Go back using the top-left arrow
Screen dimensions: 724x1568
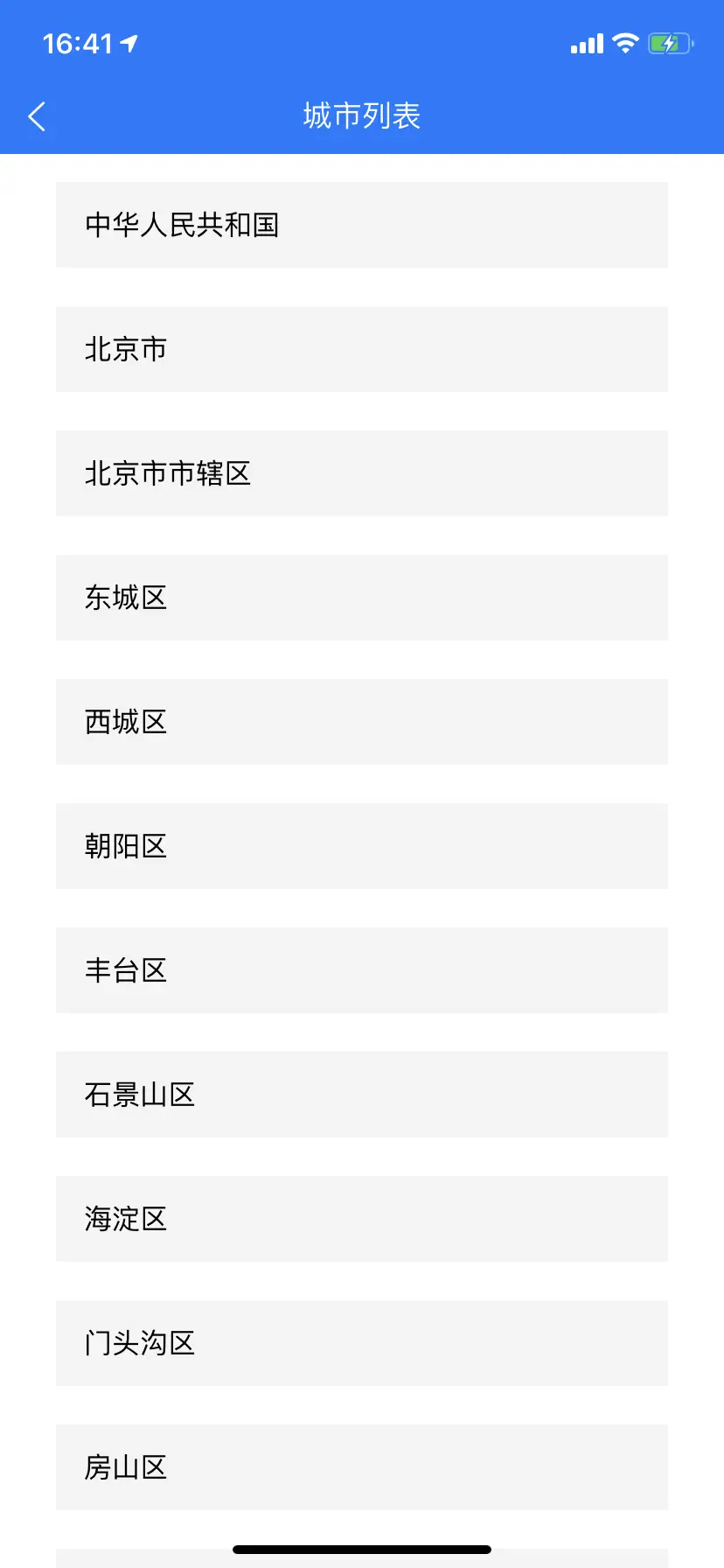(x=37, y=115)
